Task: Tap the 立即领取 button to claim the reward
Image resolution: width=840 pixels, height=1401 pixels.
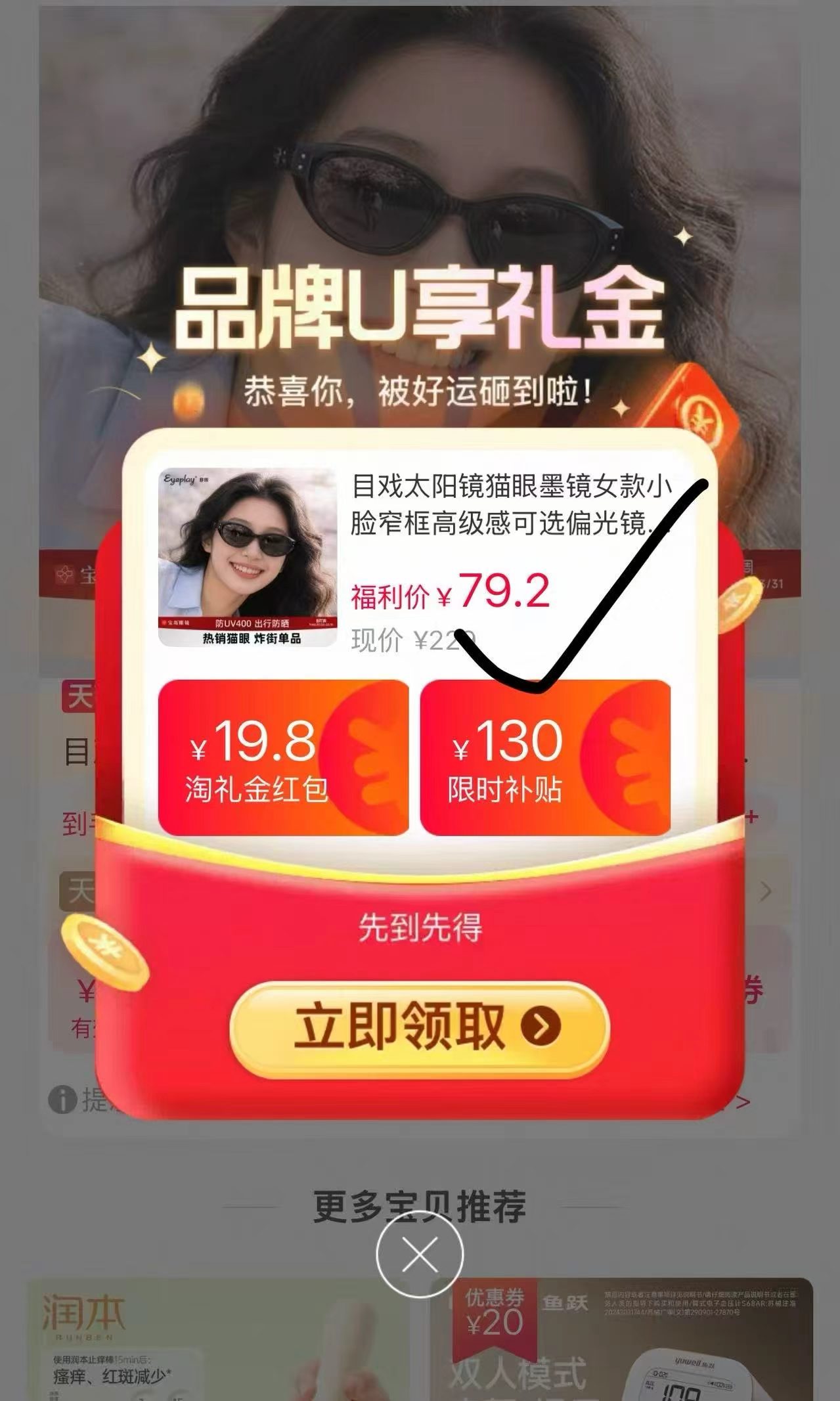Action: pyautogui.click(x=419, y=1027)
